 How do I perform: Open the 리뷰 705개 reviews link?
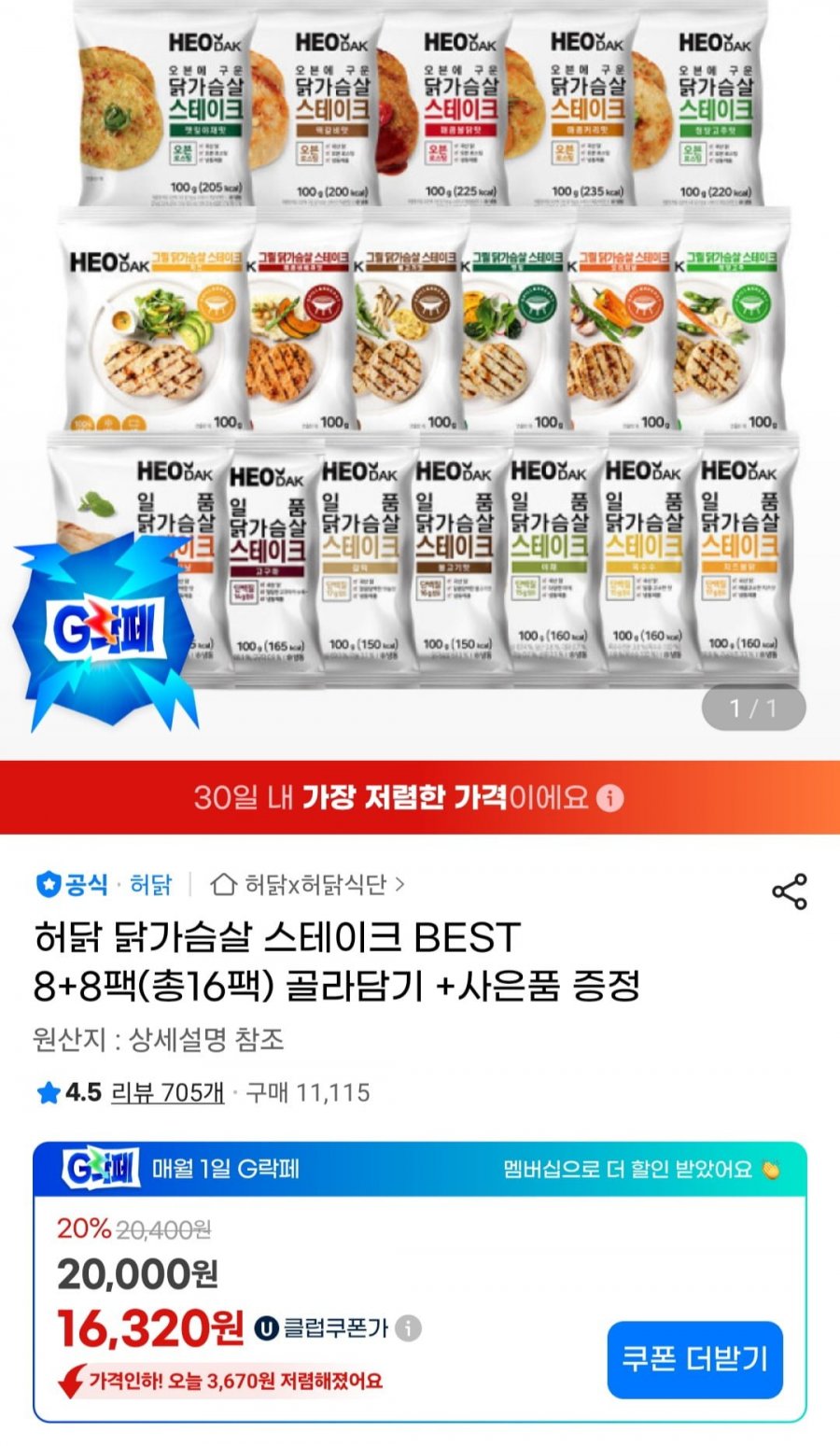click(x=168, y=1092)
